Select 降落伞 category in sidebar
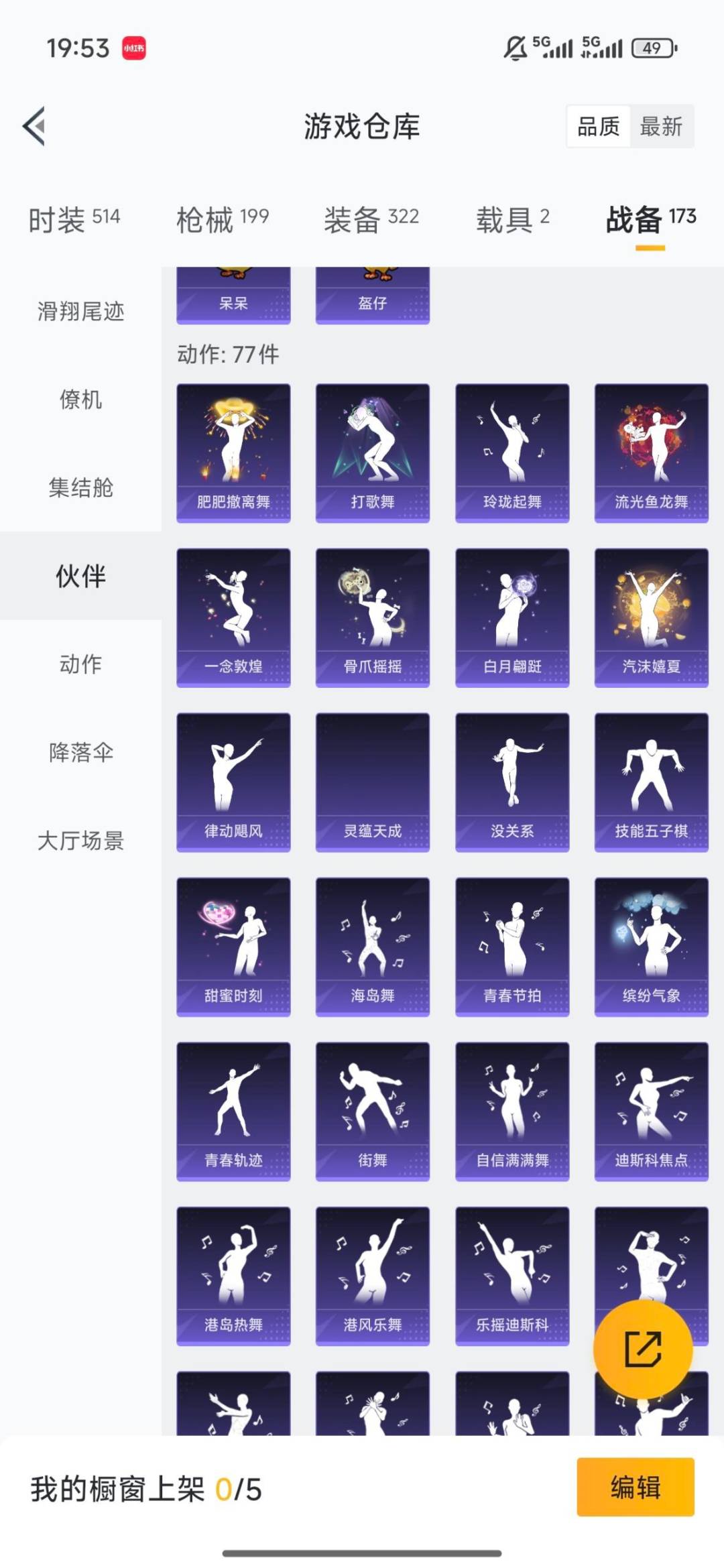 coord(79,753)
